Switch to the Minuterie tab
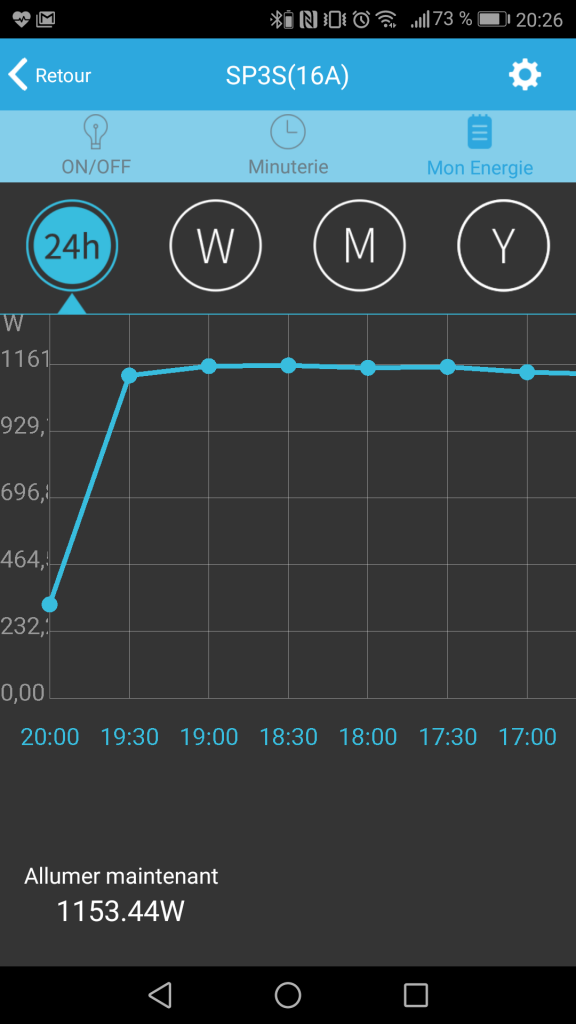The width and height of the screenshot is (576, 1024). click(288, 146)
